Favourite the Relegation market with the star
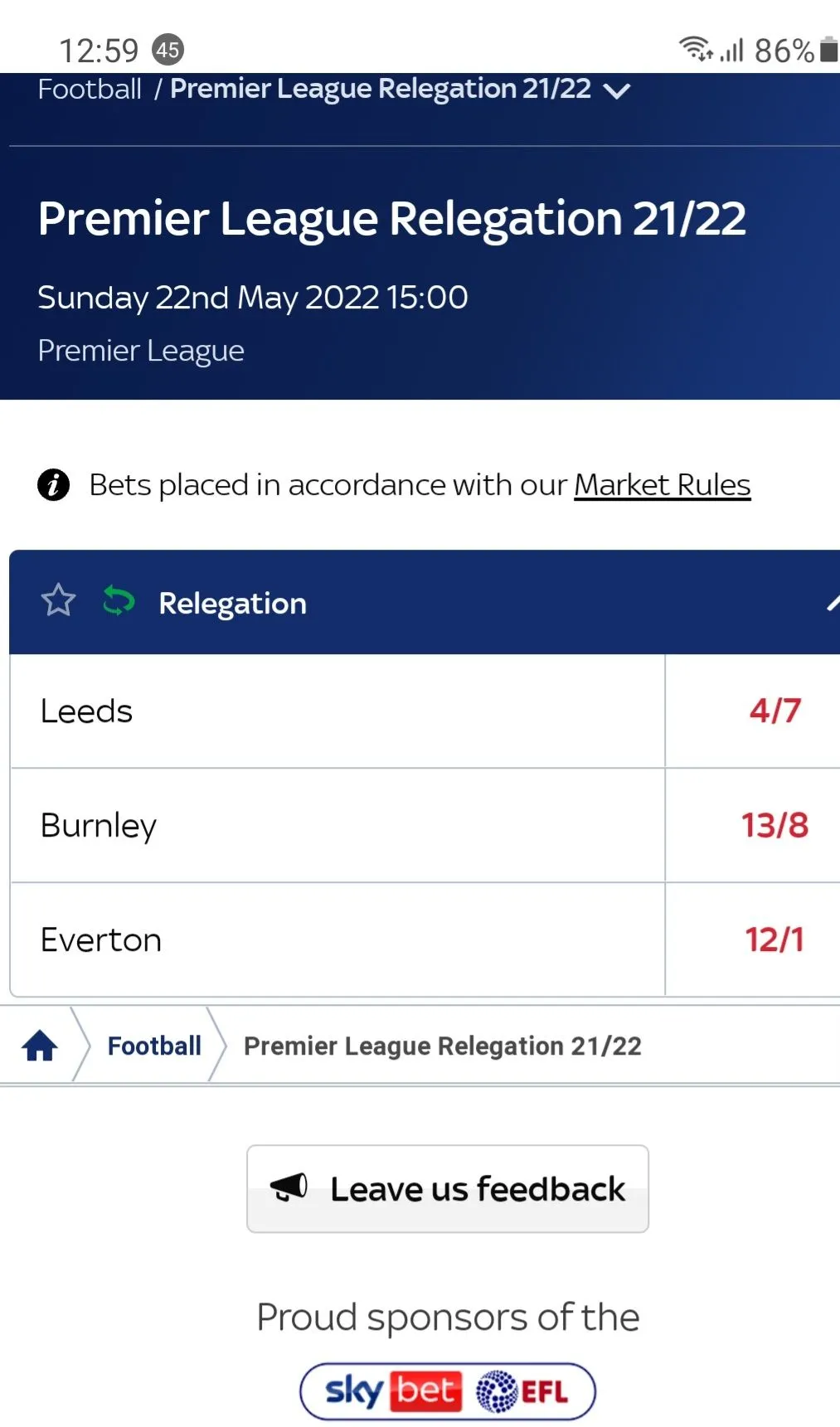The width and height of the screenshot is (840, 1427). 58,600
